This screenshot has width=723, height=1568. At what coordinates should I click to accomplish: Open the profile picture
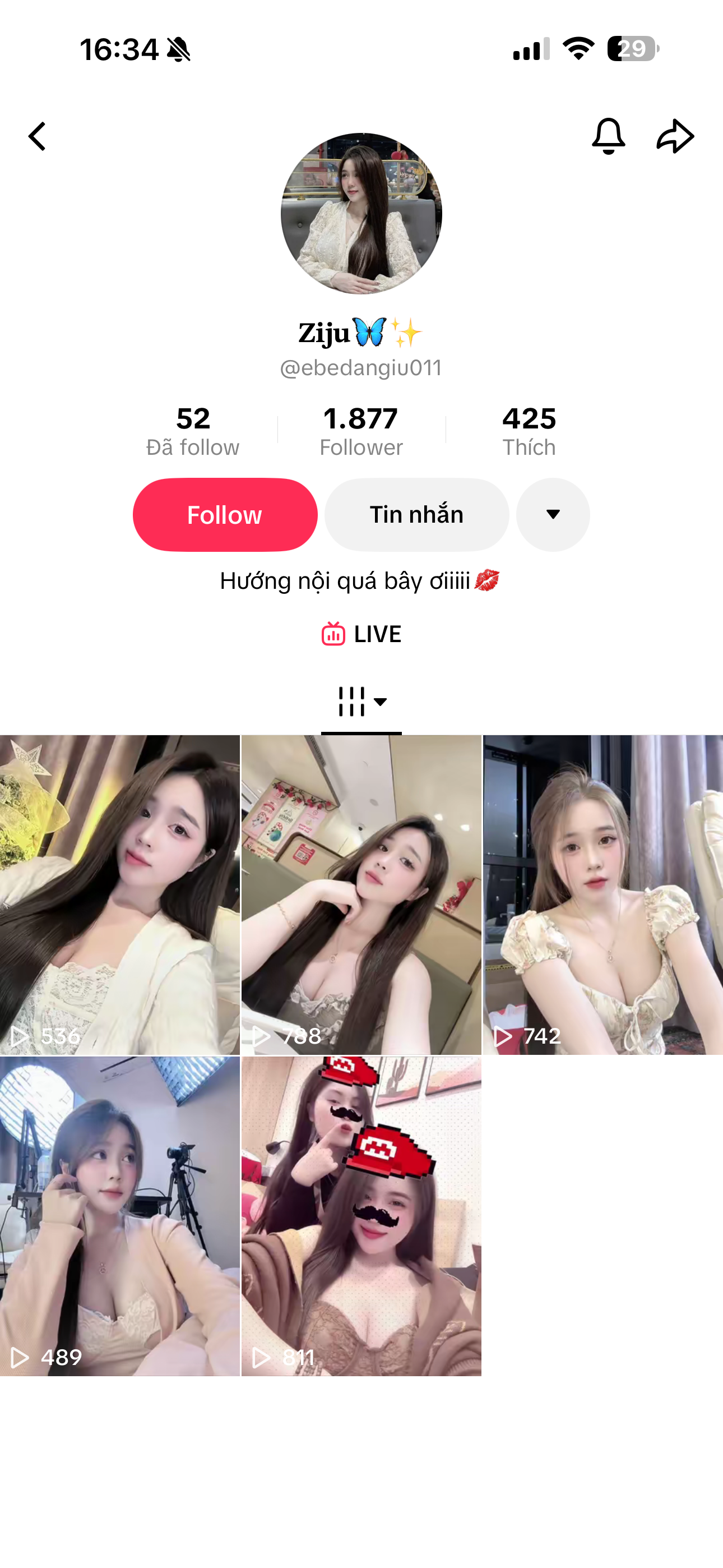pyautogui.click(x=361, y=214)
